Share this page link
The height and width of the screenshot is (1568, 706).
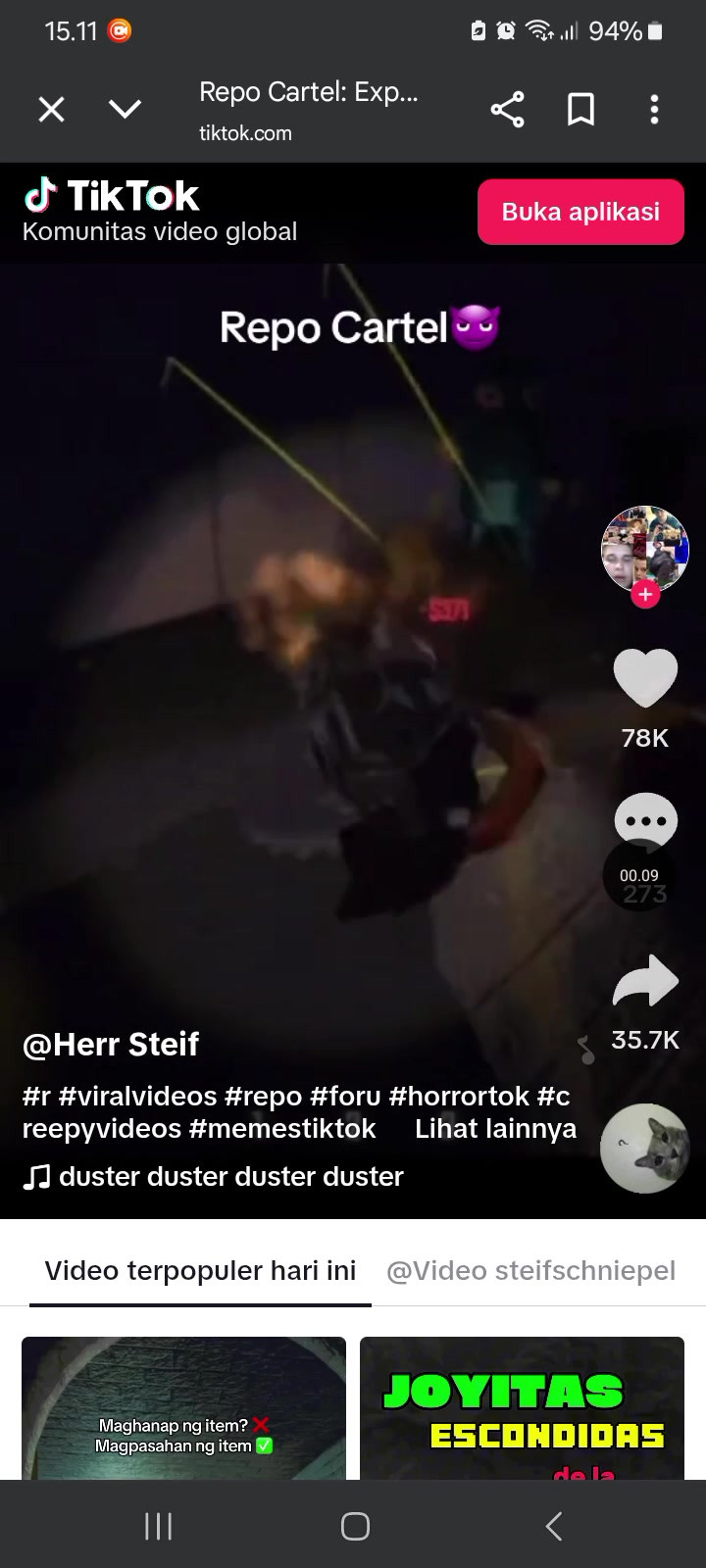point(507,109)
